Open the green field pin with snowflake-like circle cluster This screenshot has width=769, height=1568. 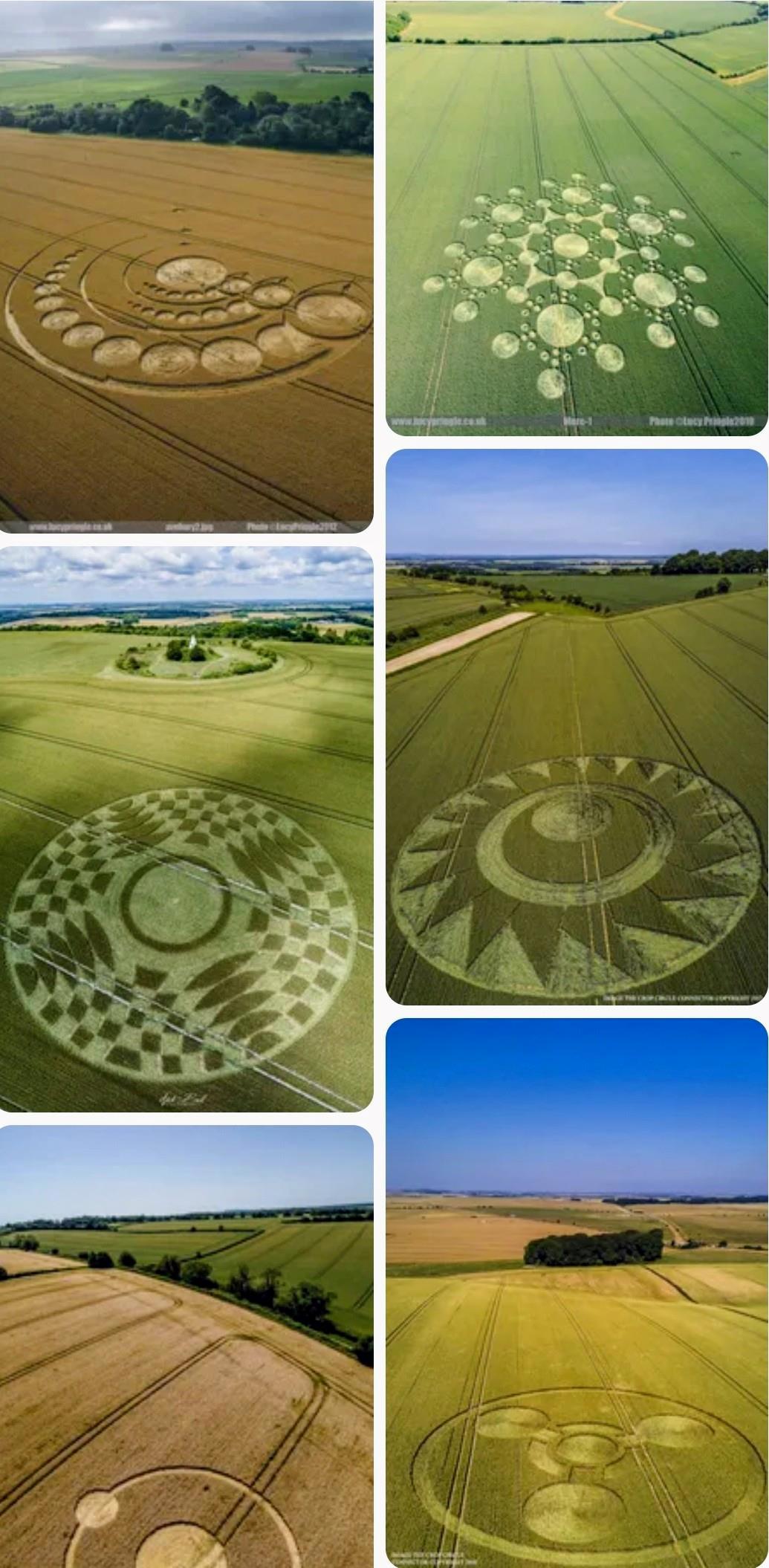tap(577, 217)
